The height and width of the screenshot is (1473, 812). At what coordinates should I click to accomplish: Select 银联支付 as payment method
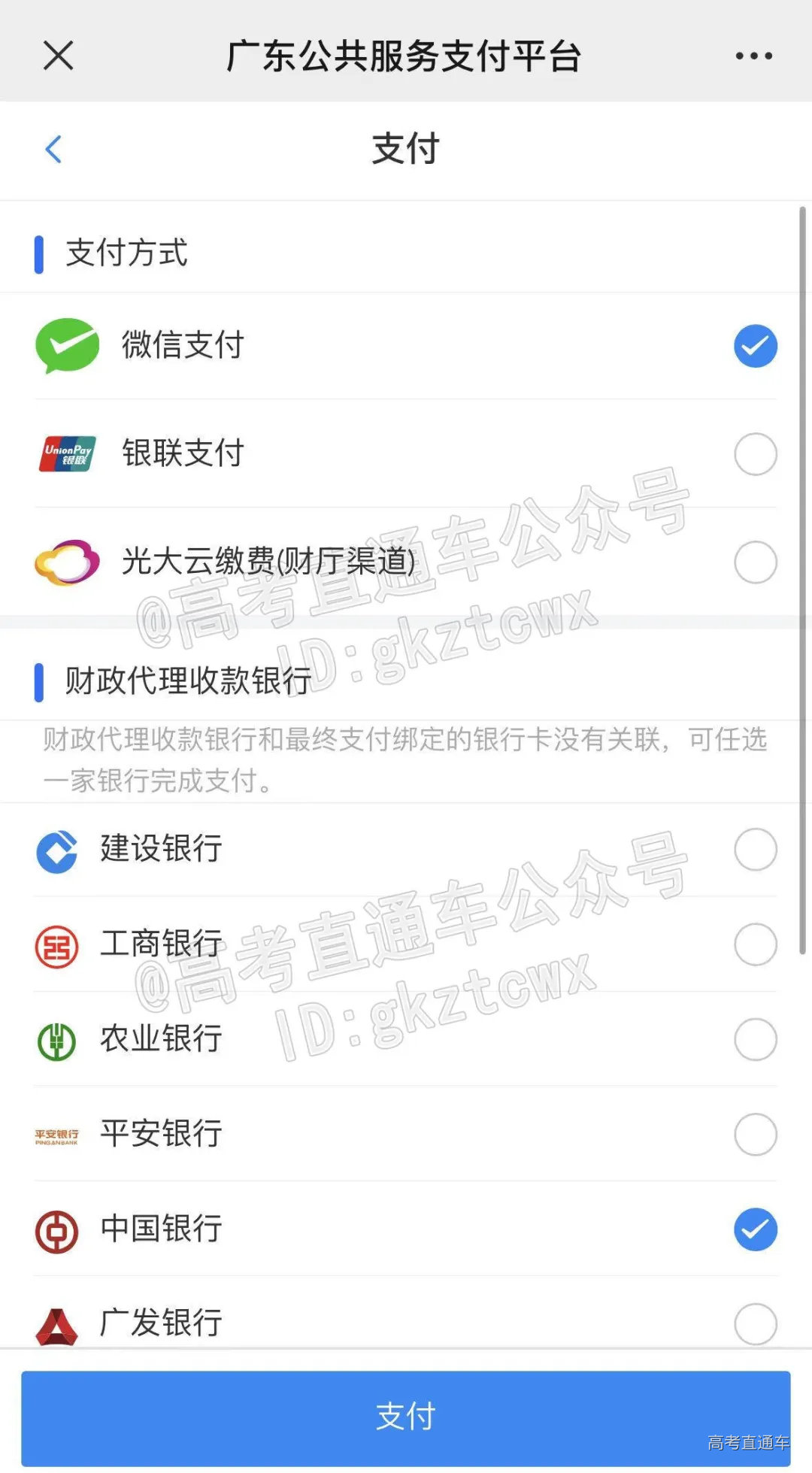point(756,453)
